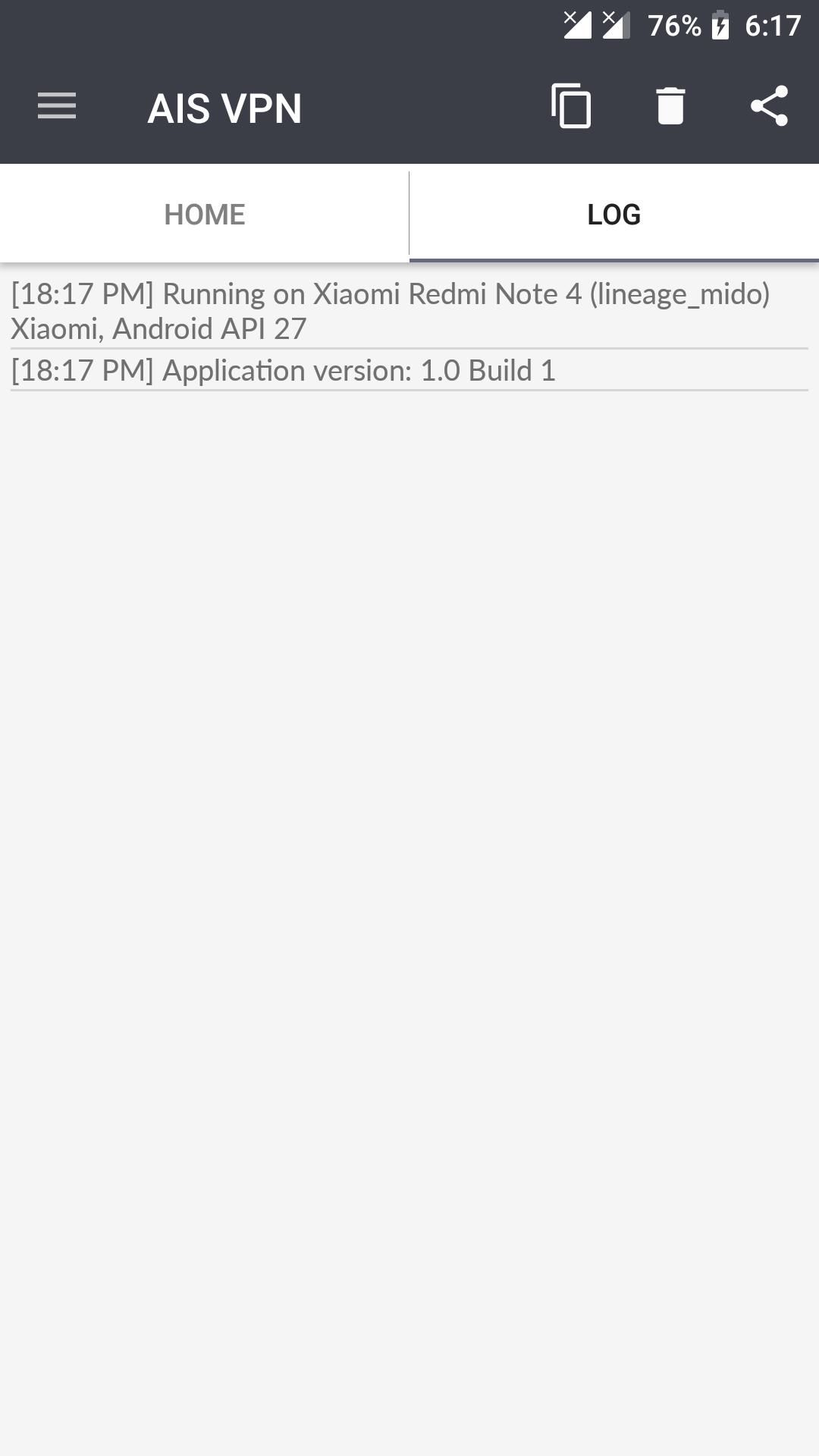
Task: Open the navigation drawer menu
Action: (57, 106)
